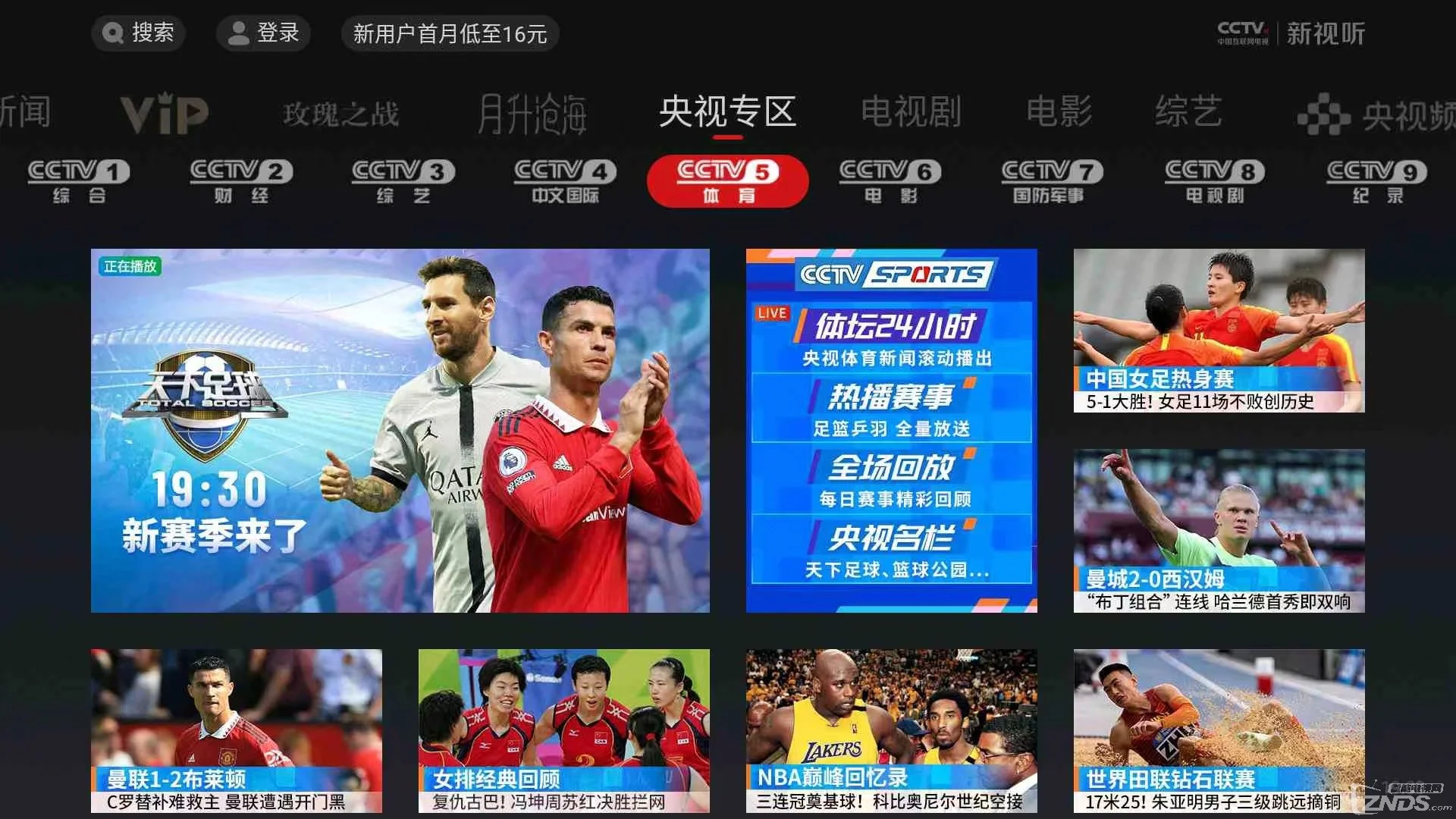Open the 中国女足热身赛 video
Viewport: 1456px width, 819px height.
pos(1219,330)
